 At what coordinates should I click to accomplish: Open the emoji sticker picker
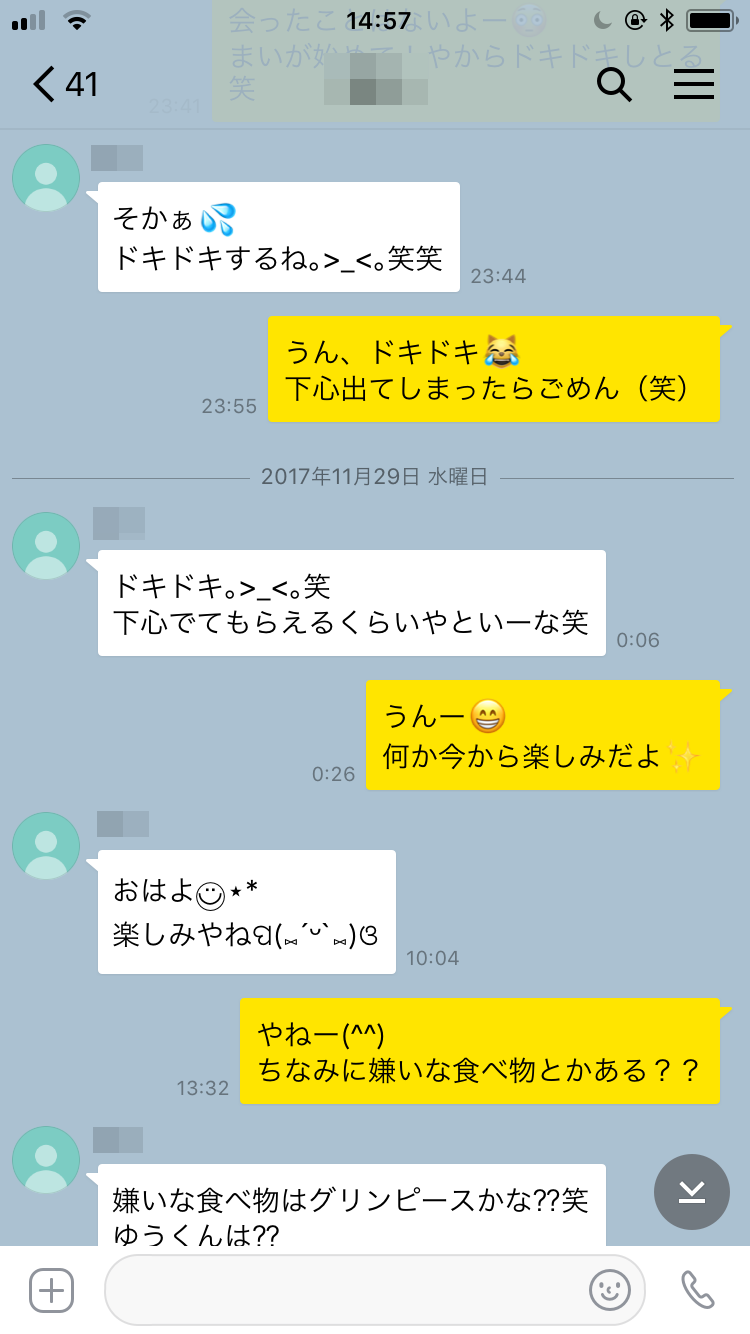tap(610, 1290)
